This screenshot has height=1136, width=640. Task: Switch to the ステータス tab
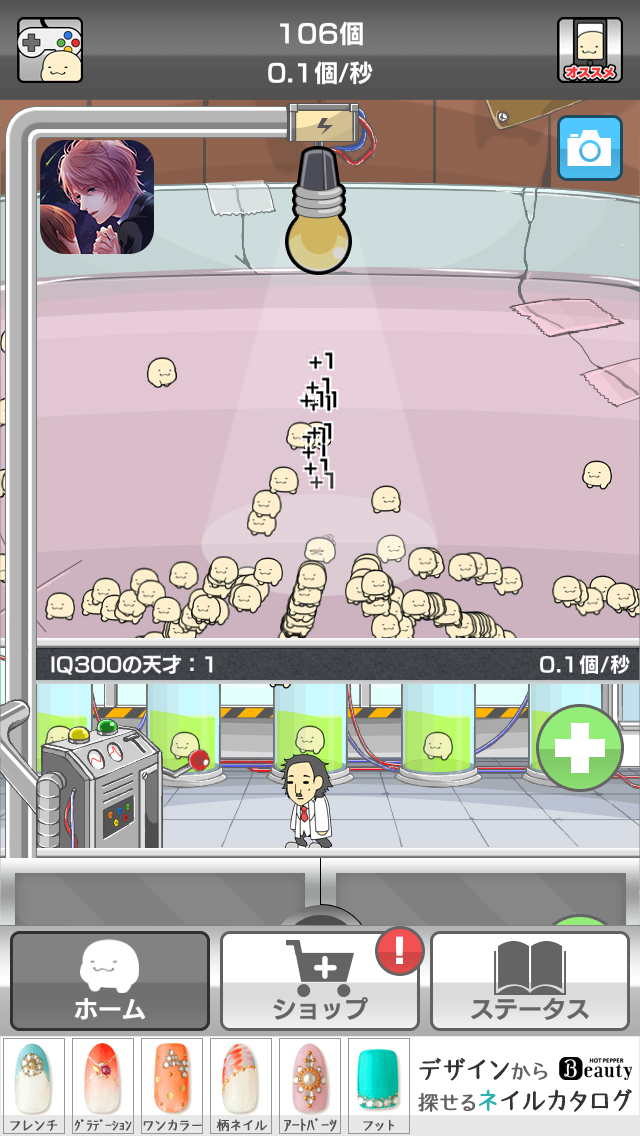click(x=530, y=981)
